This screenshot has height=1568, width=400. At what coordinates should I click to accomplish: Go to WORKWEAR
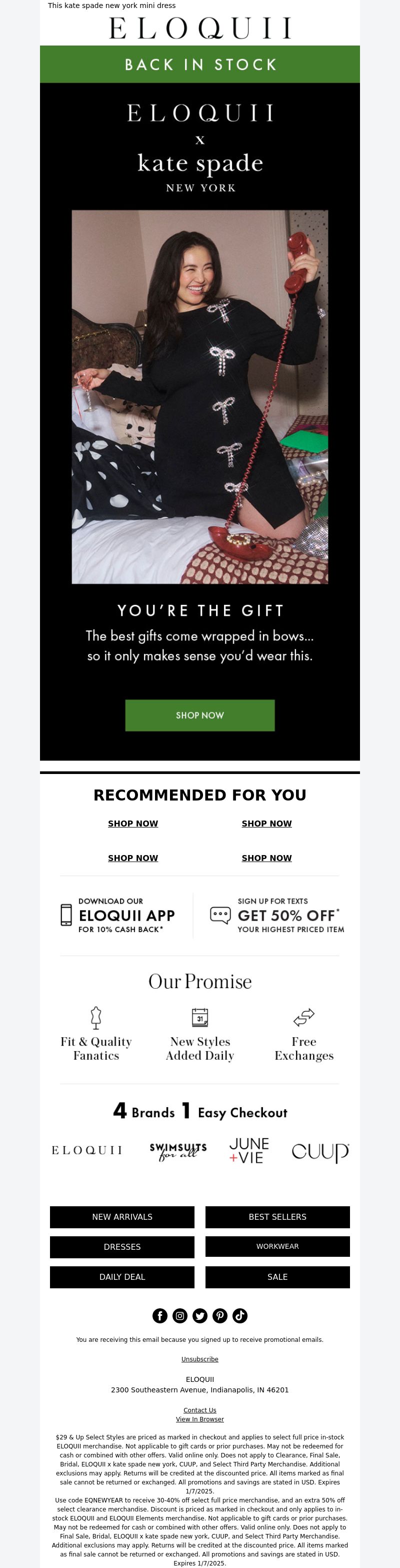pyautogui.click(x=277, y=1246)
